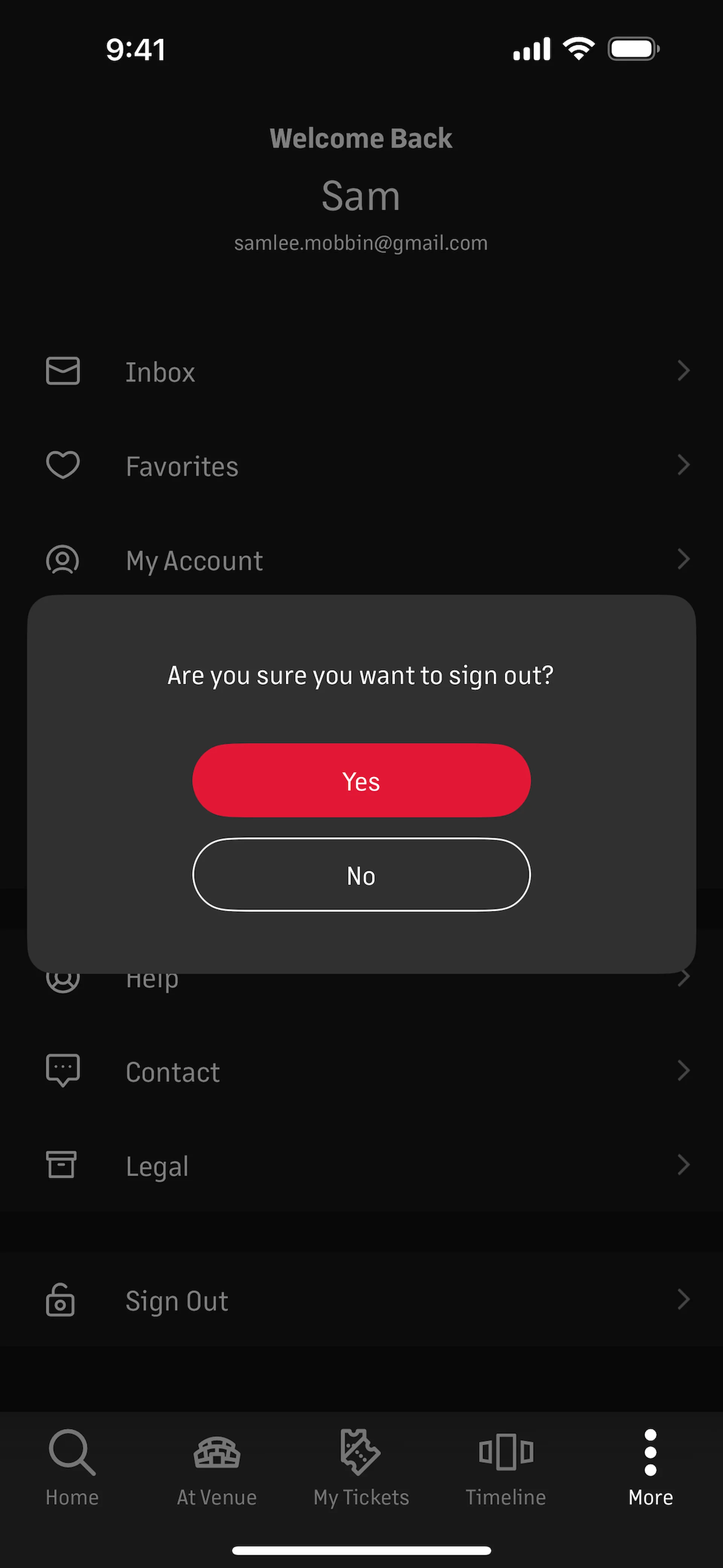Go to the Timeline tab
723x1568 pixels.
tap(506, 1467)
